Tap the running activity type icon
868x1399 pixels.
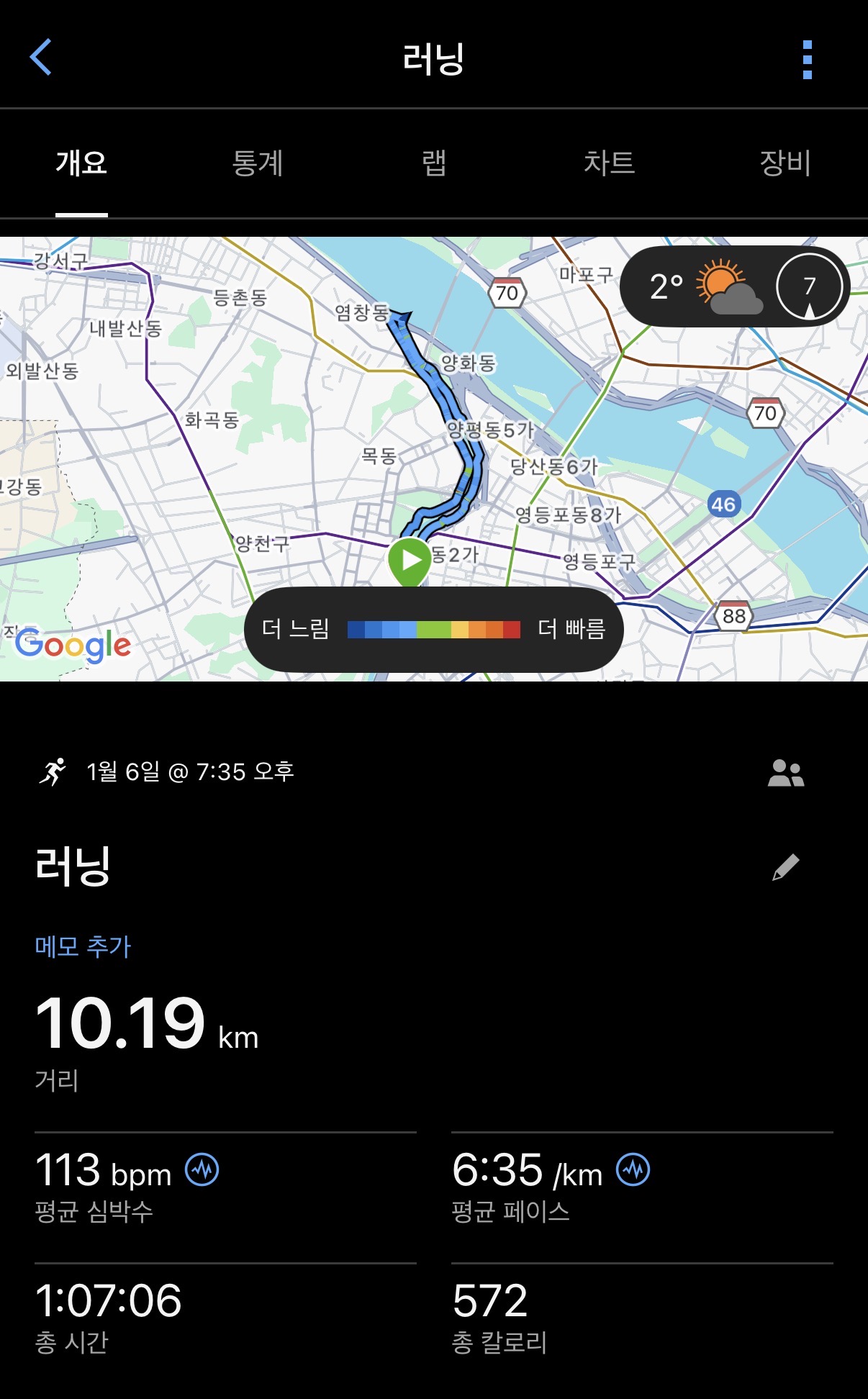click(x=56, y=774)
